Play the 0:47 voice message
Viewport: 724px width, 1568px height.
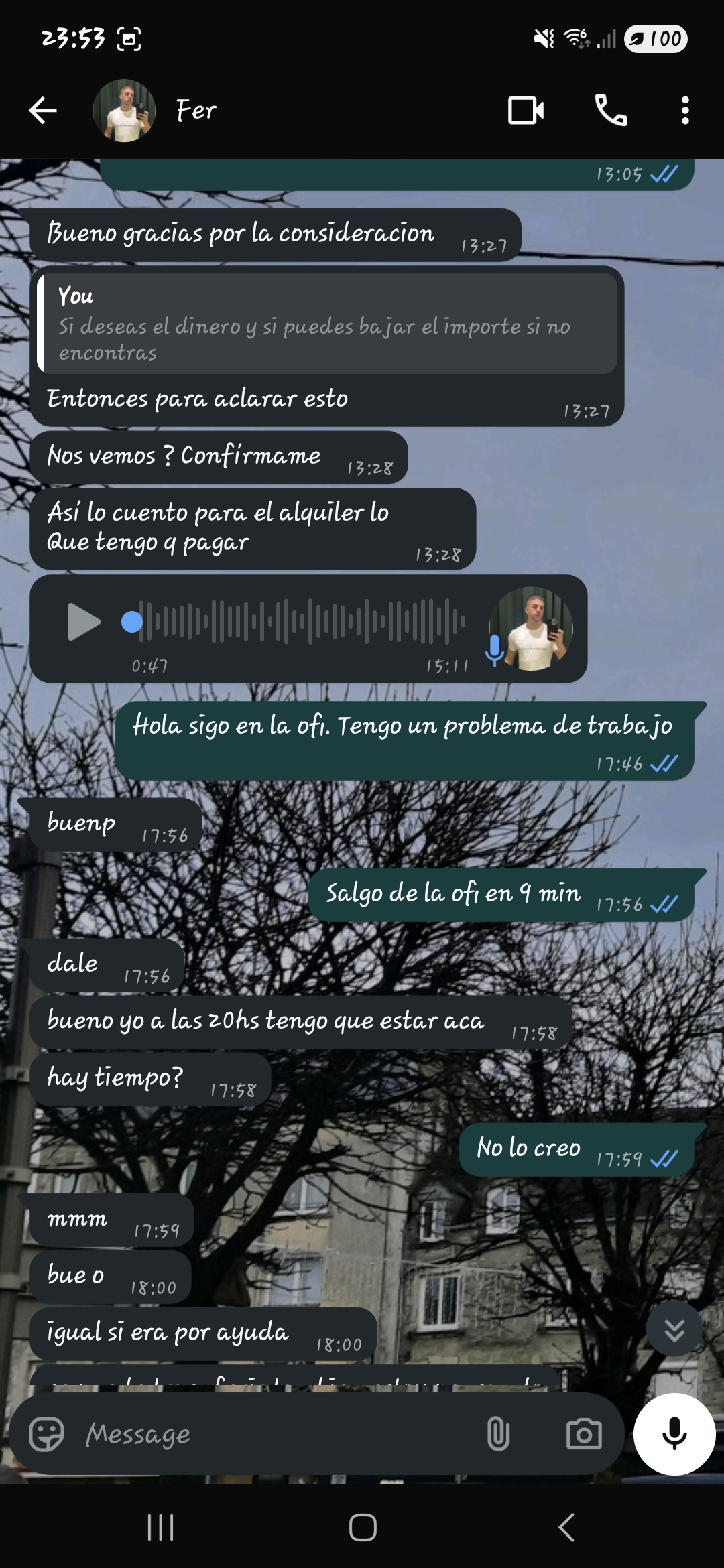83,622
